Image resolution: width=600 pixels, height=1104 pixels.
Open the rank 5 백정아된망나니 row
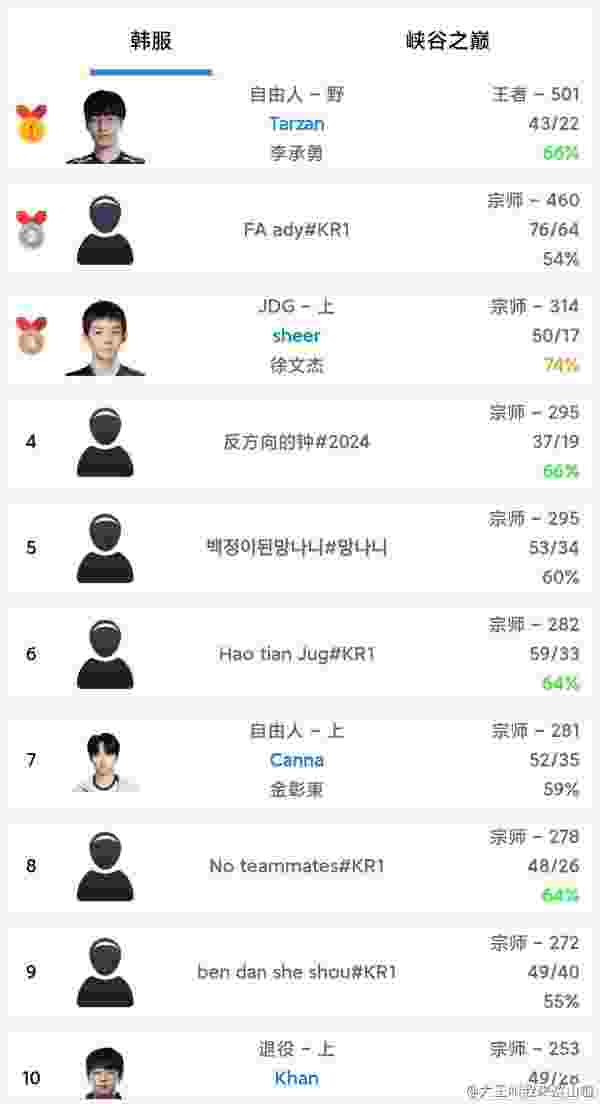click(x=296, y=548)
